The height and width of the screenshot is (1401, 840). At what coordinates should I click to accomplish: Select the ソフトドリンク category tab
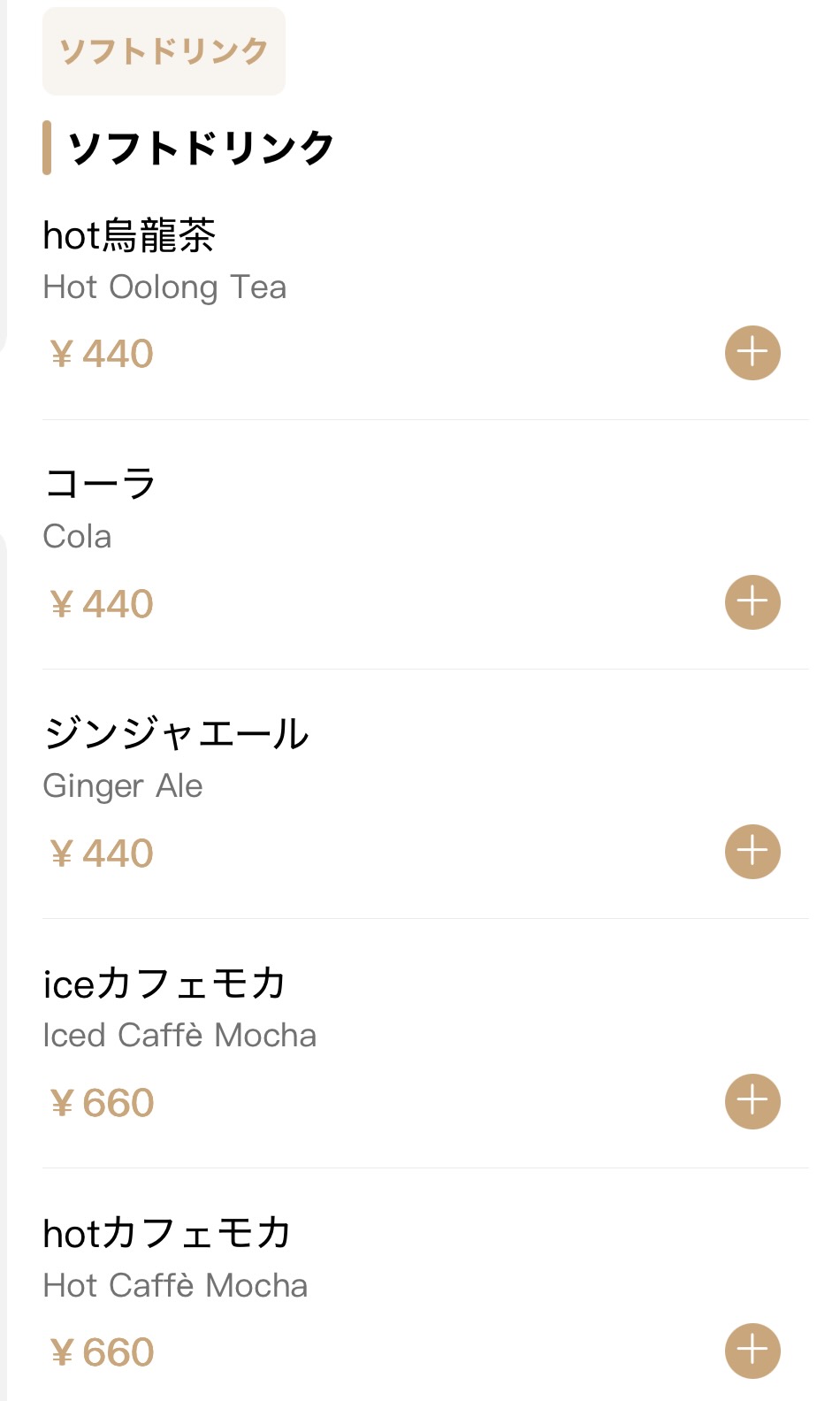[x=164, y=51]
